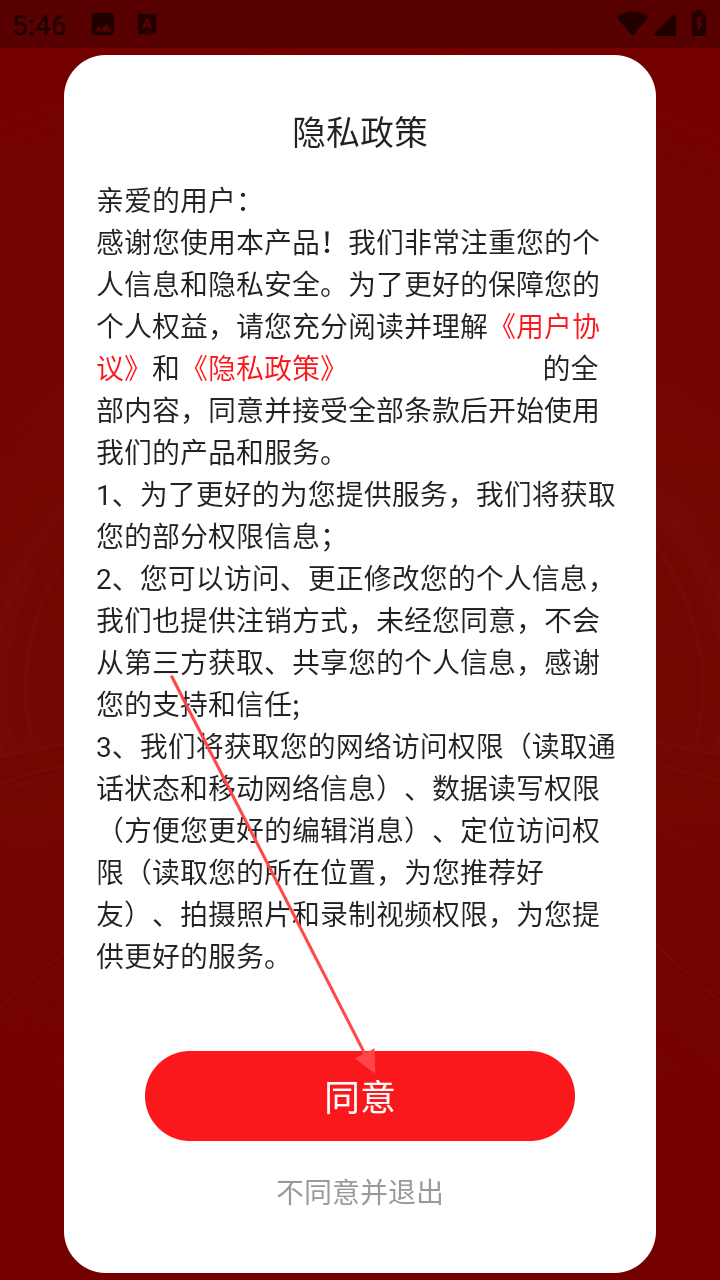Tap the red 同意 button
720x1280 pixels.
click(x=360, y=1096)
